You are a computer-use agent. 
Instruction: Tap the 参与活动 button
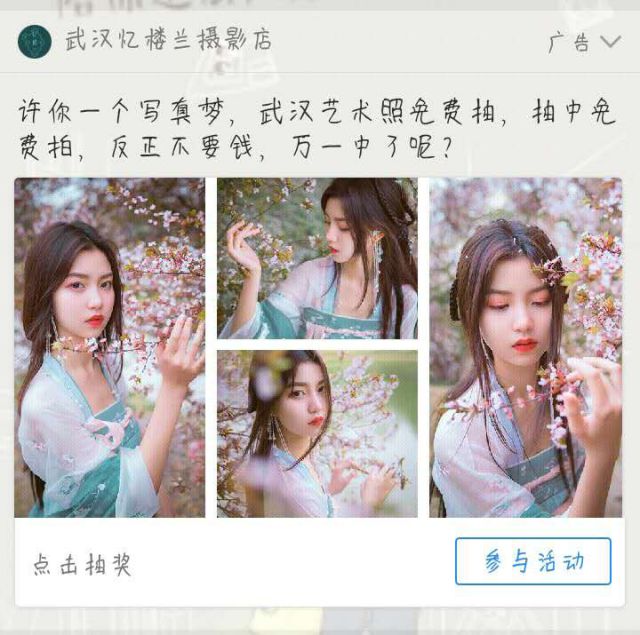[x=532, y=561]
